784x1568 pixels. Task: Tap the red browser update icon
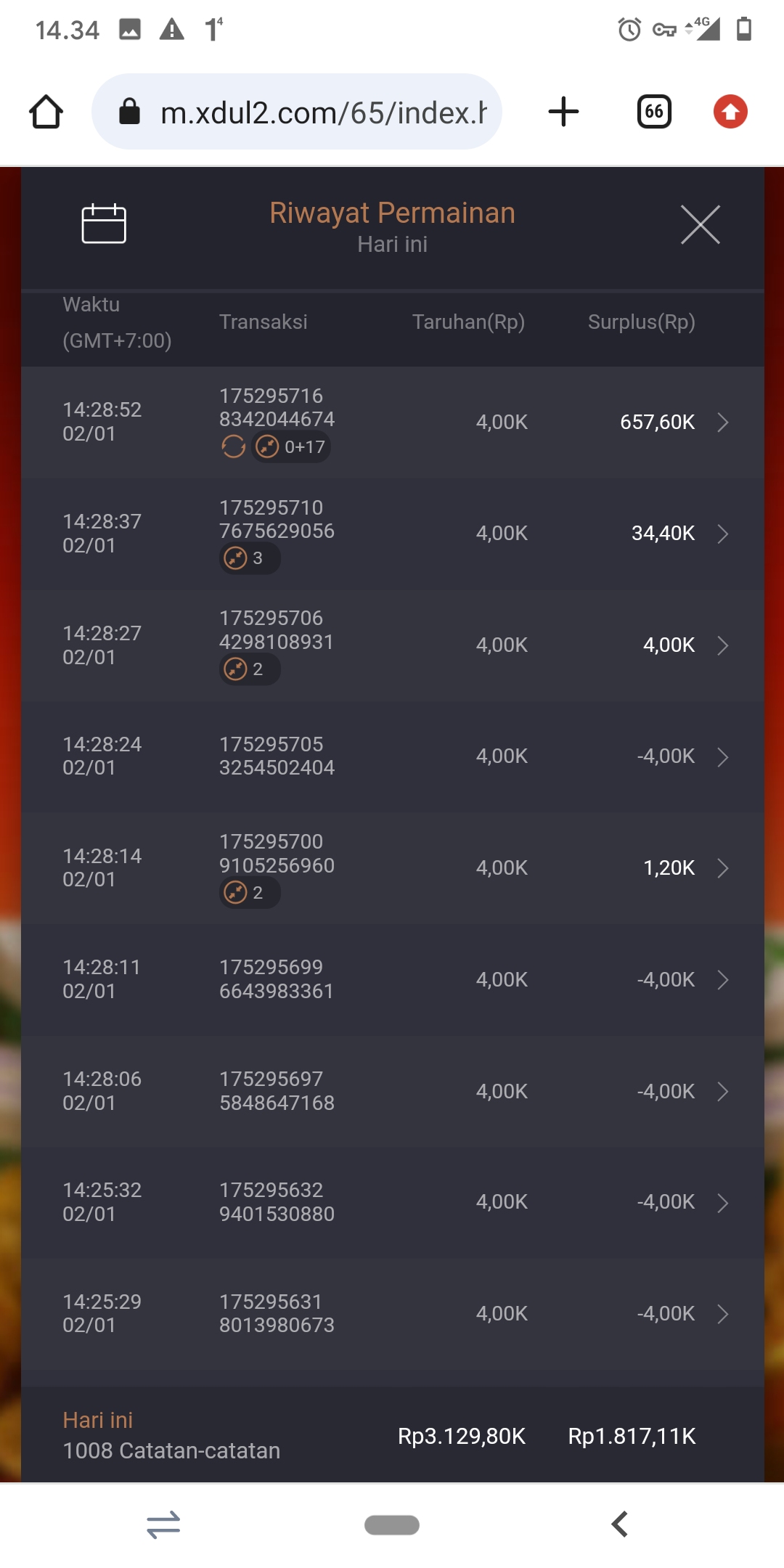point(730,112)
